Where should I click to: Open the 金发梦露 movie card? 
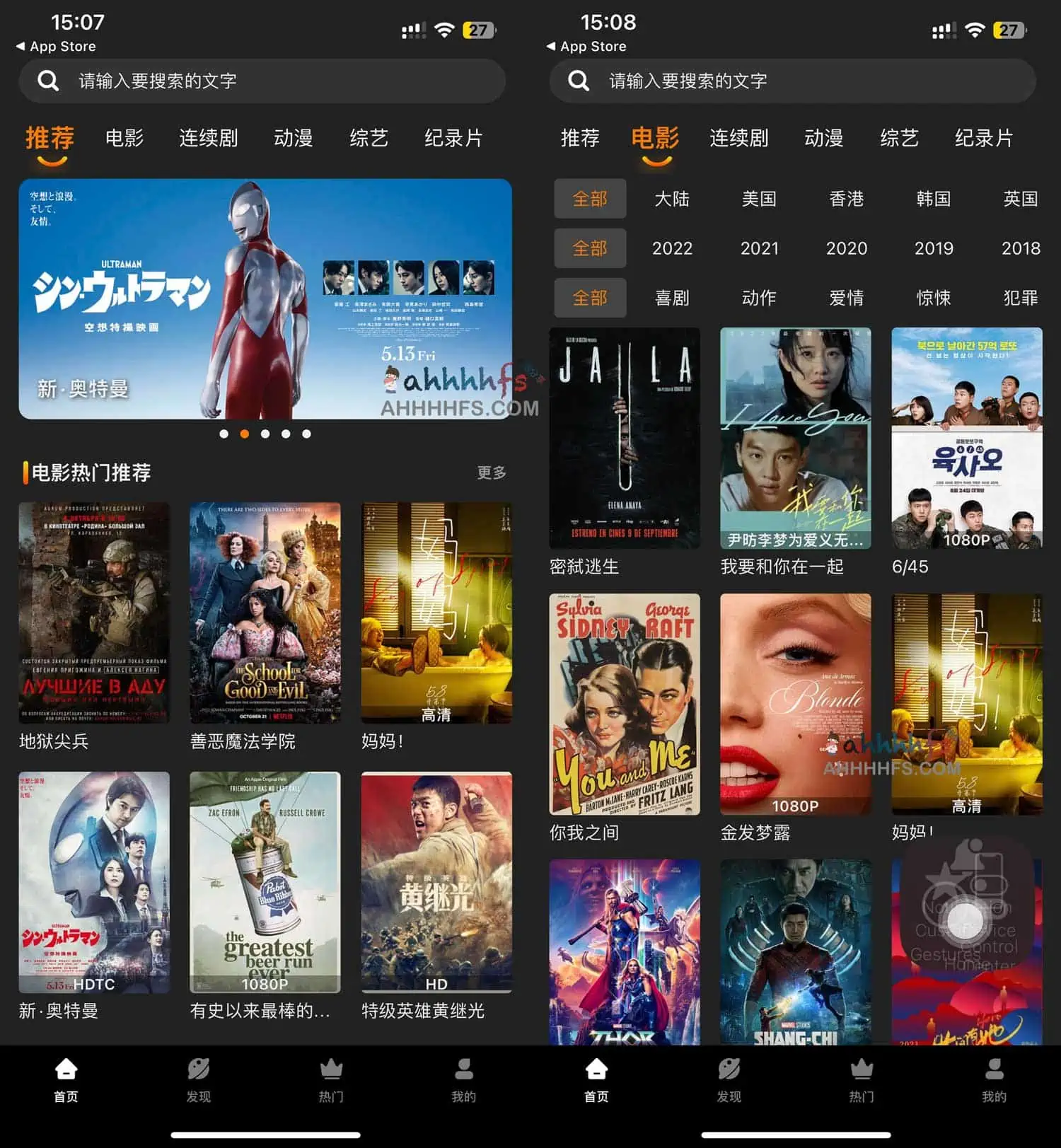click(x=795, y=704)
